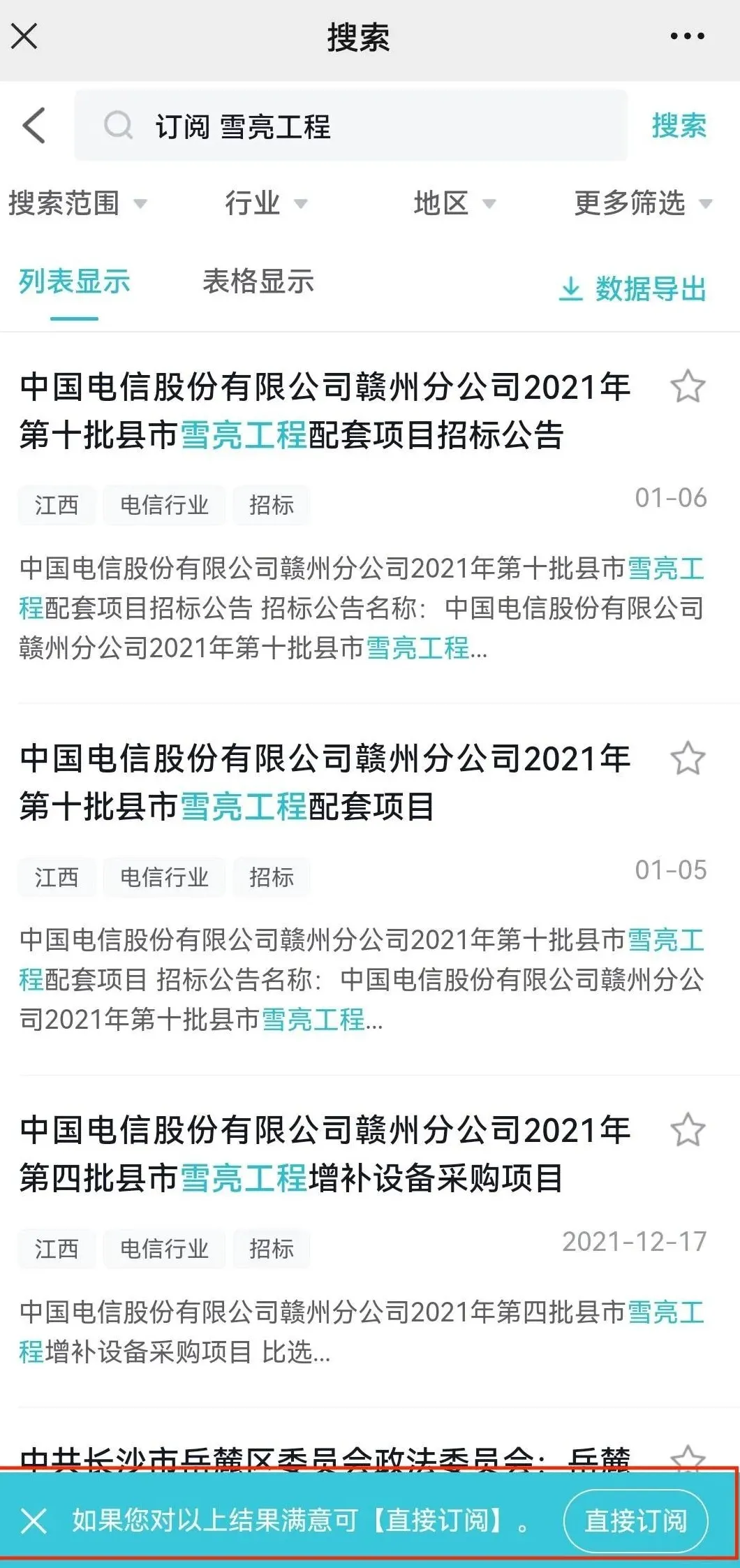Tap 数据导出 to export data
The height and width of the screenshot is (1568, 740).
(633, 288)
